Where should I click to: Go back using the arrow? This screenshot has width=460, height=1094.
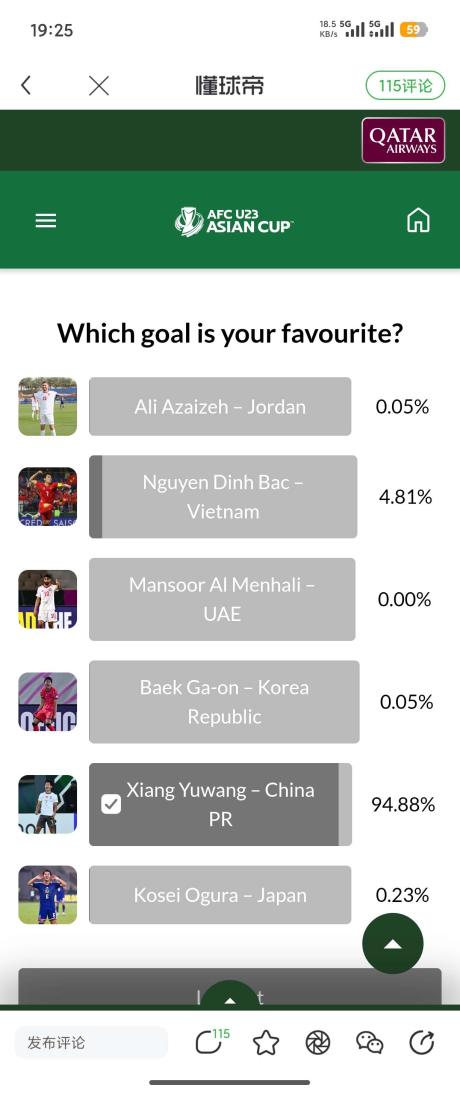click(x=26, y=86)
